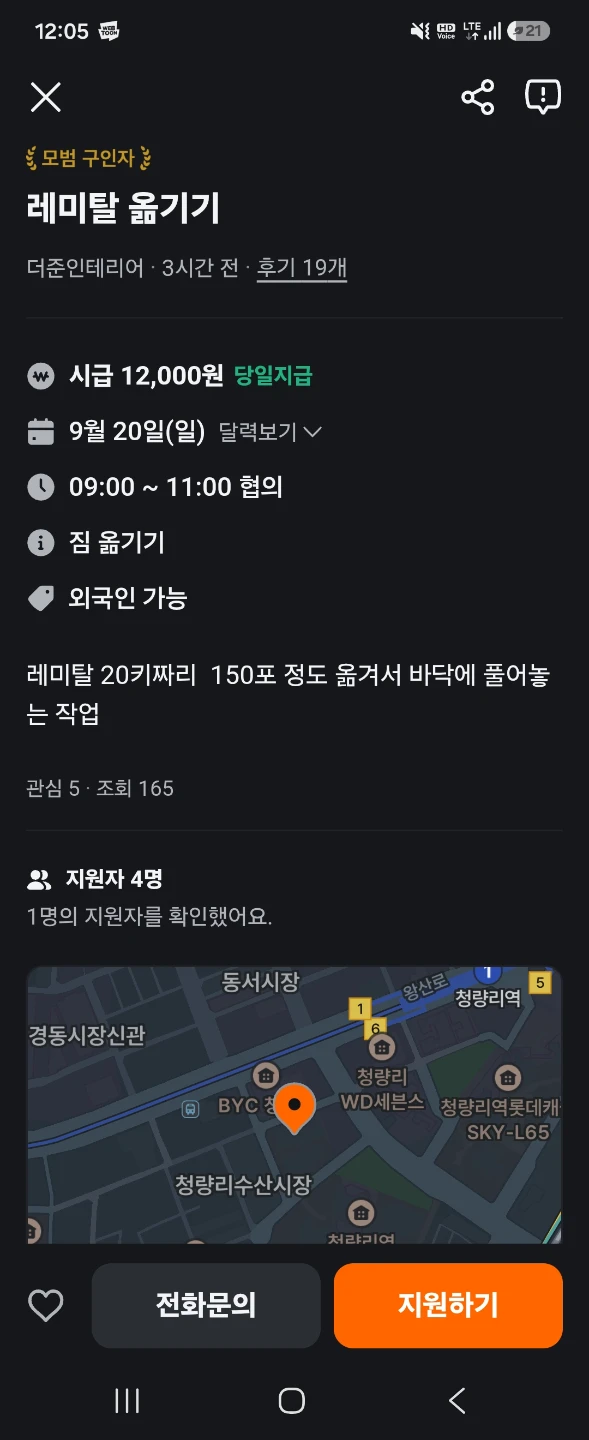Share this job posting

tap(478, 97)
